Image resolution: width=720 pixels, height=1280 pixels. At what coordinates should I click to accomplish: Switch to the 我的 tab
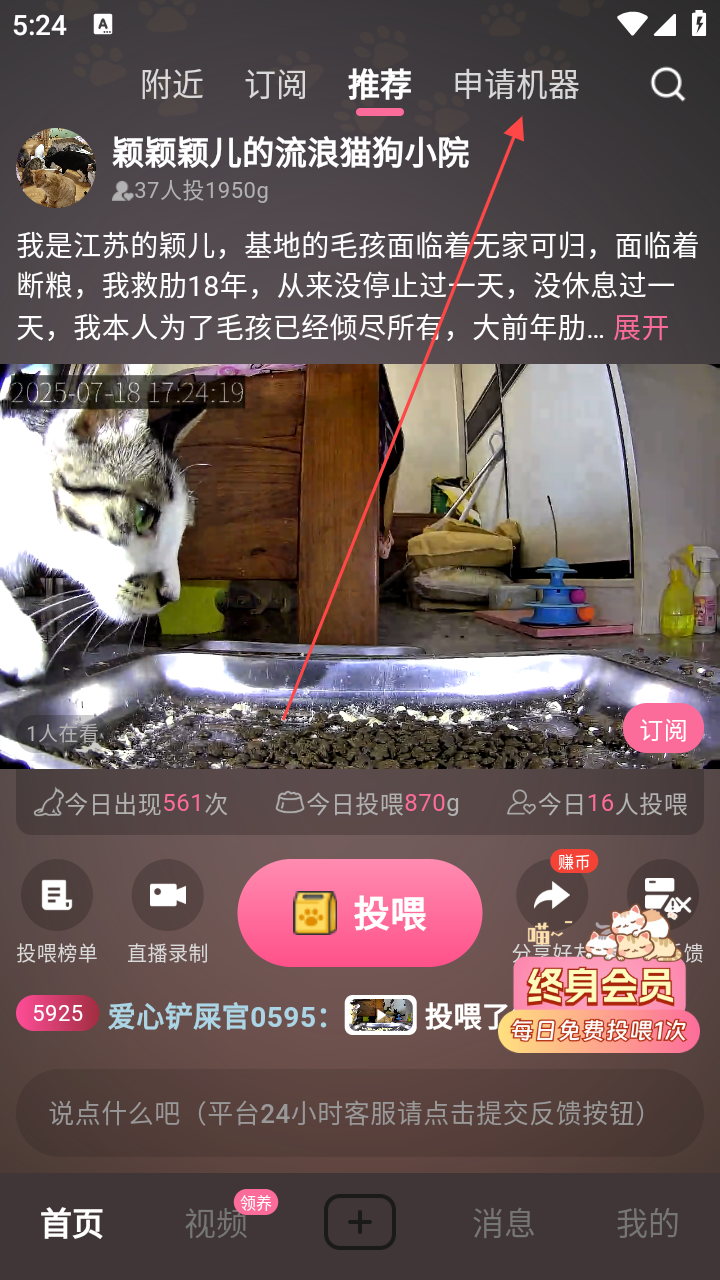[647, 1223]
